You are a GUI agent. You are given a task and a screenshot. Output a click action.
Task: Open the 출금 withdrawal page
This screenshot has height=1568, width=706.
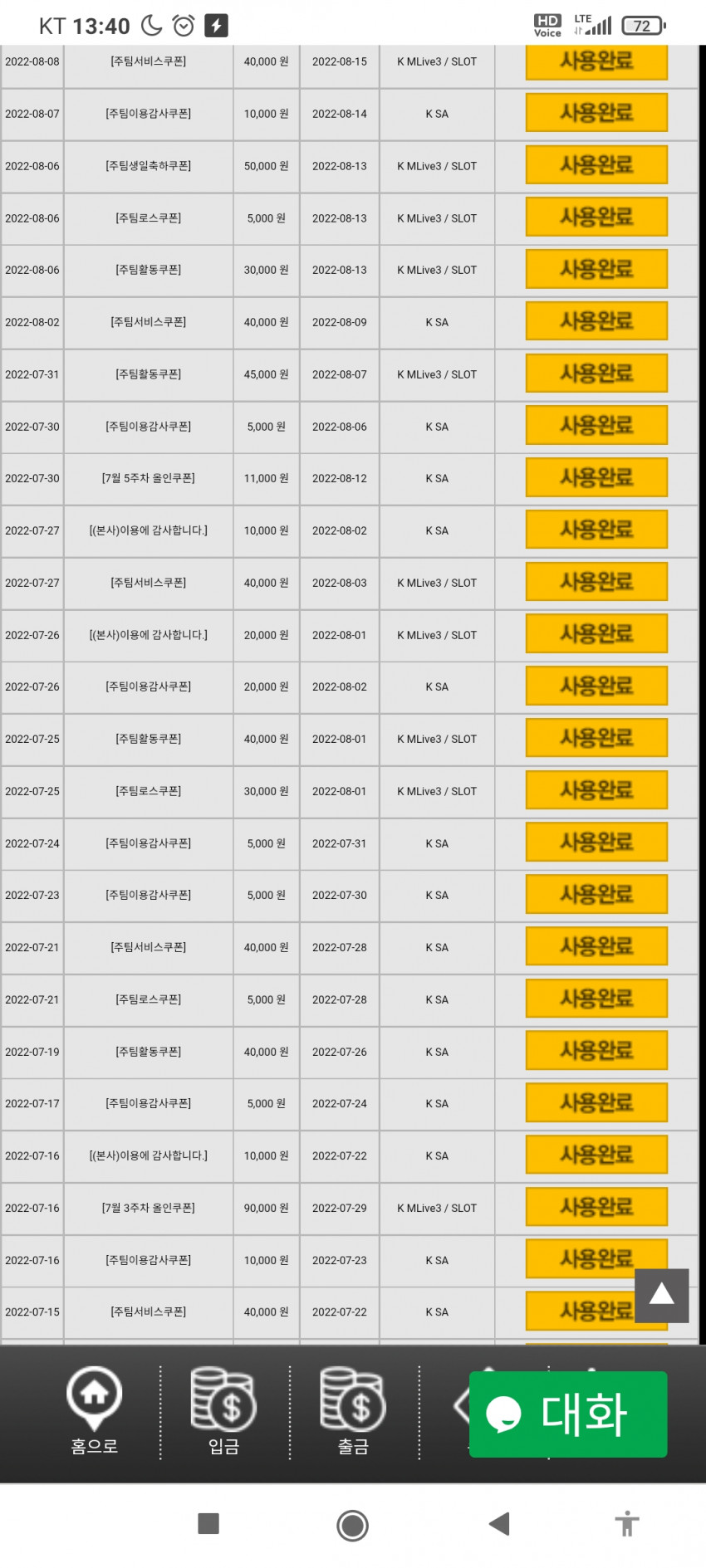(x=353, y=1412)
